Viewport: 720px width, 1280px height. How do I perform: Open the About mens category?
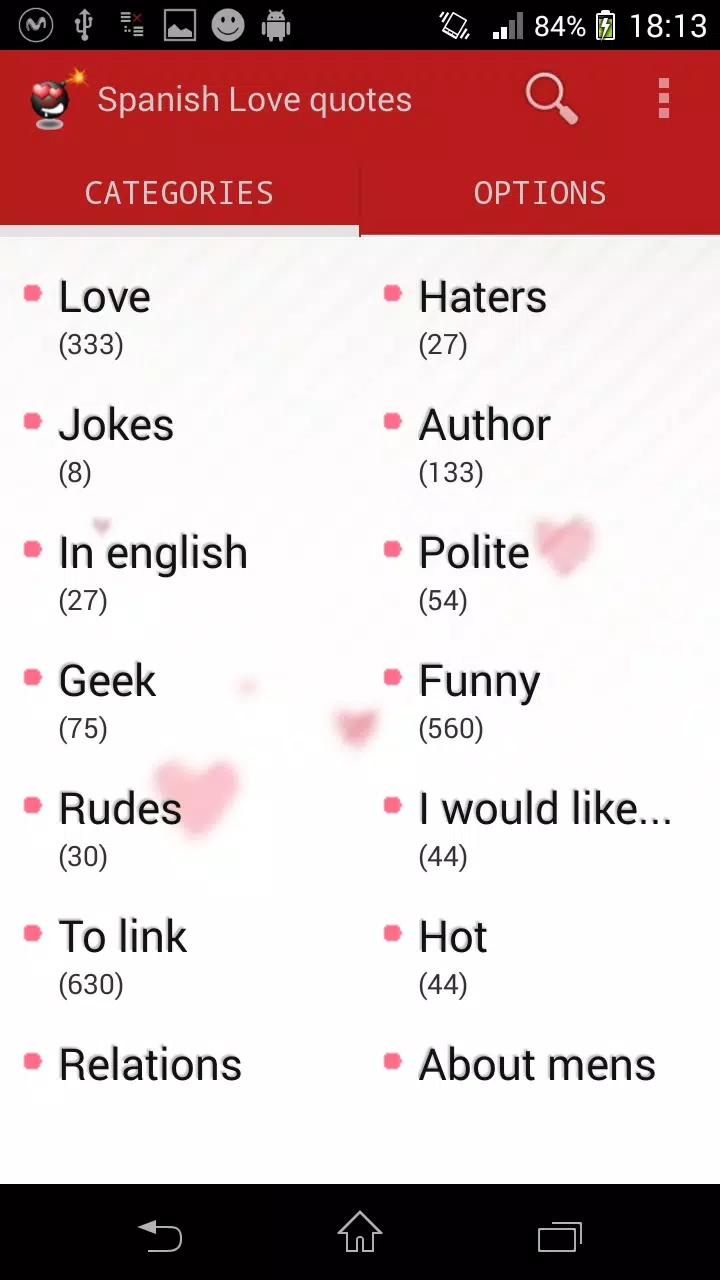(536, 1064)
